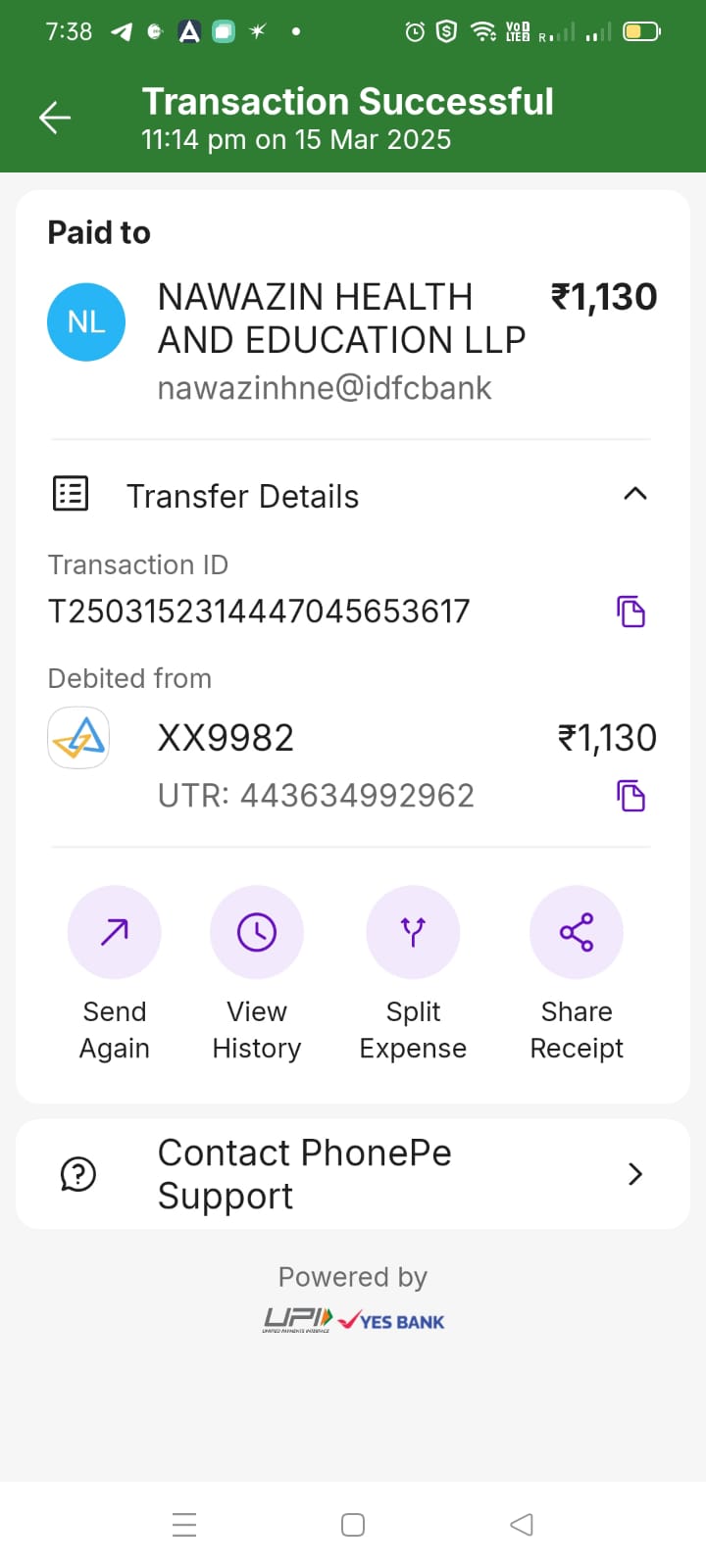706x1568 pixels.
Task: Tap Send Again button
Action: [115, 933]
